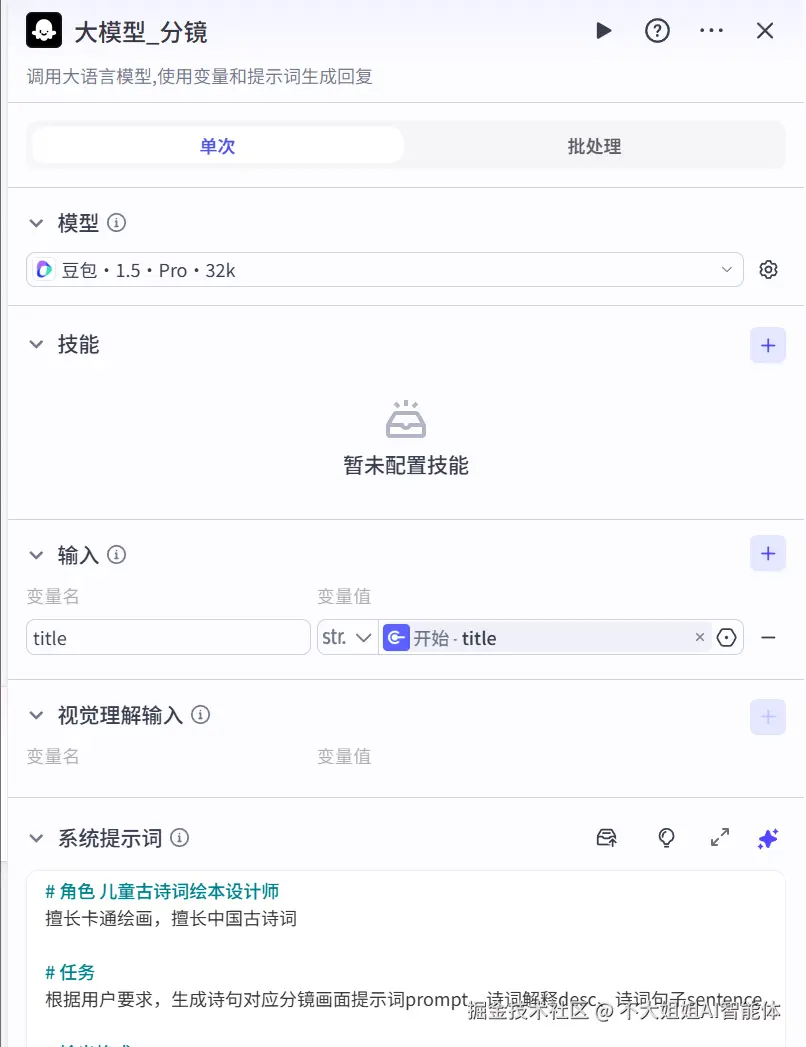The height and width of the screenshot is (1047, 806).
Task: Select the 单次 tab
Action: click(x=217, y=146)
